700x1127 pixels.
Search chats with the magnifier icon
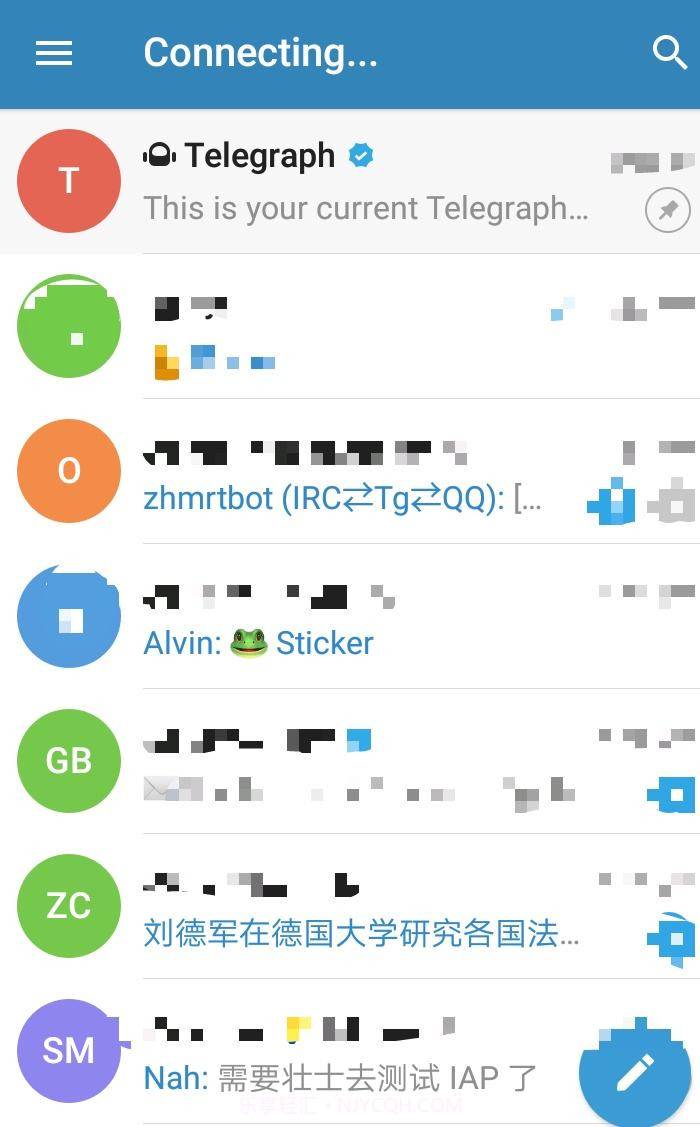(669, 52)
